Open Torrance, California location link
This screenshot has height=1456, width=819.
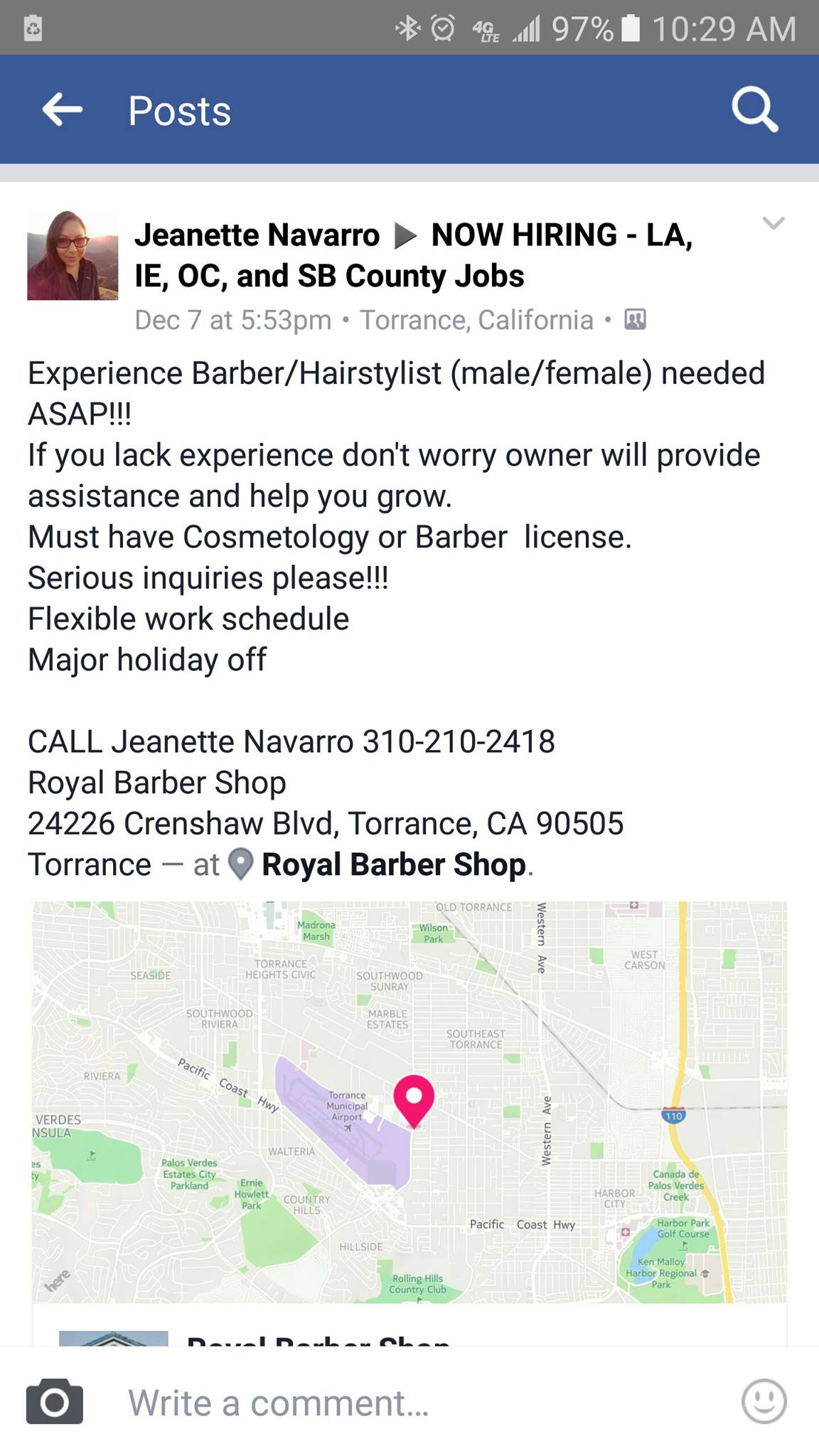pyautogui.click(x=476, y=321)
